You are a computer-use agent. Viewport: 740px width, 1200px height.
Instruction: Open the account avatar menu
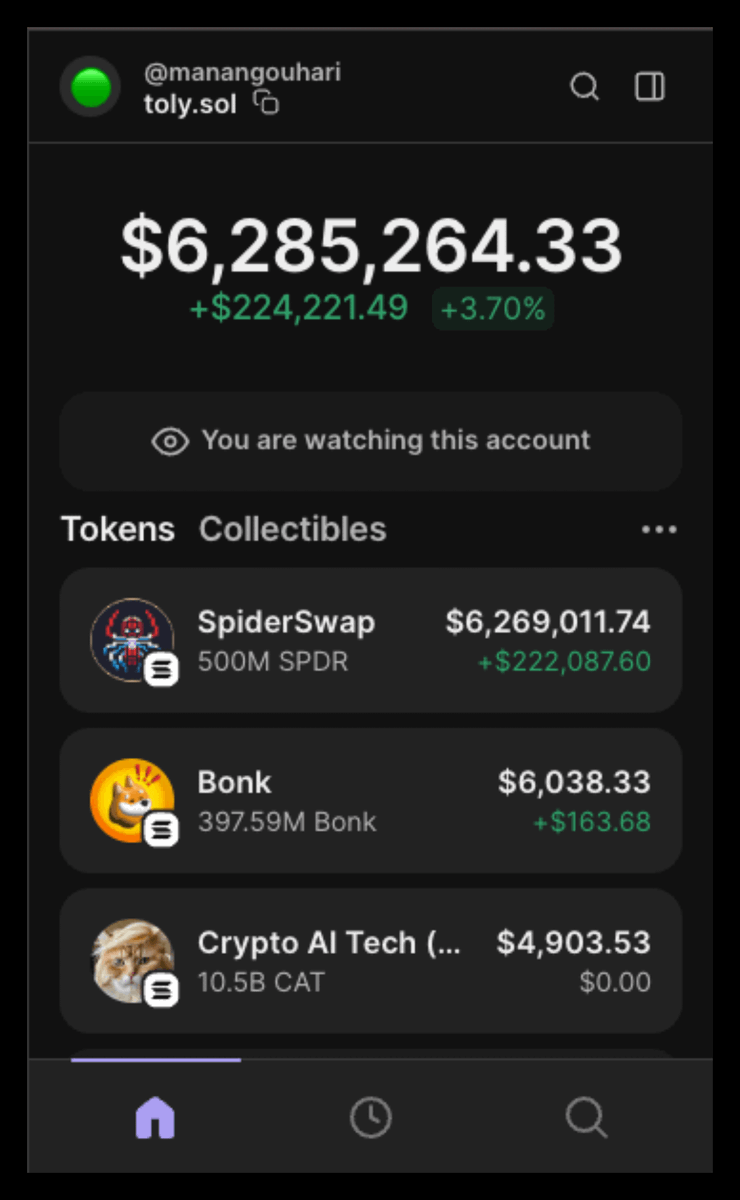pyautogui.click(x=90, y=87)
